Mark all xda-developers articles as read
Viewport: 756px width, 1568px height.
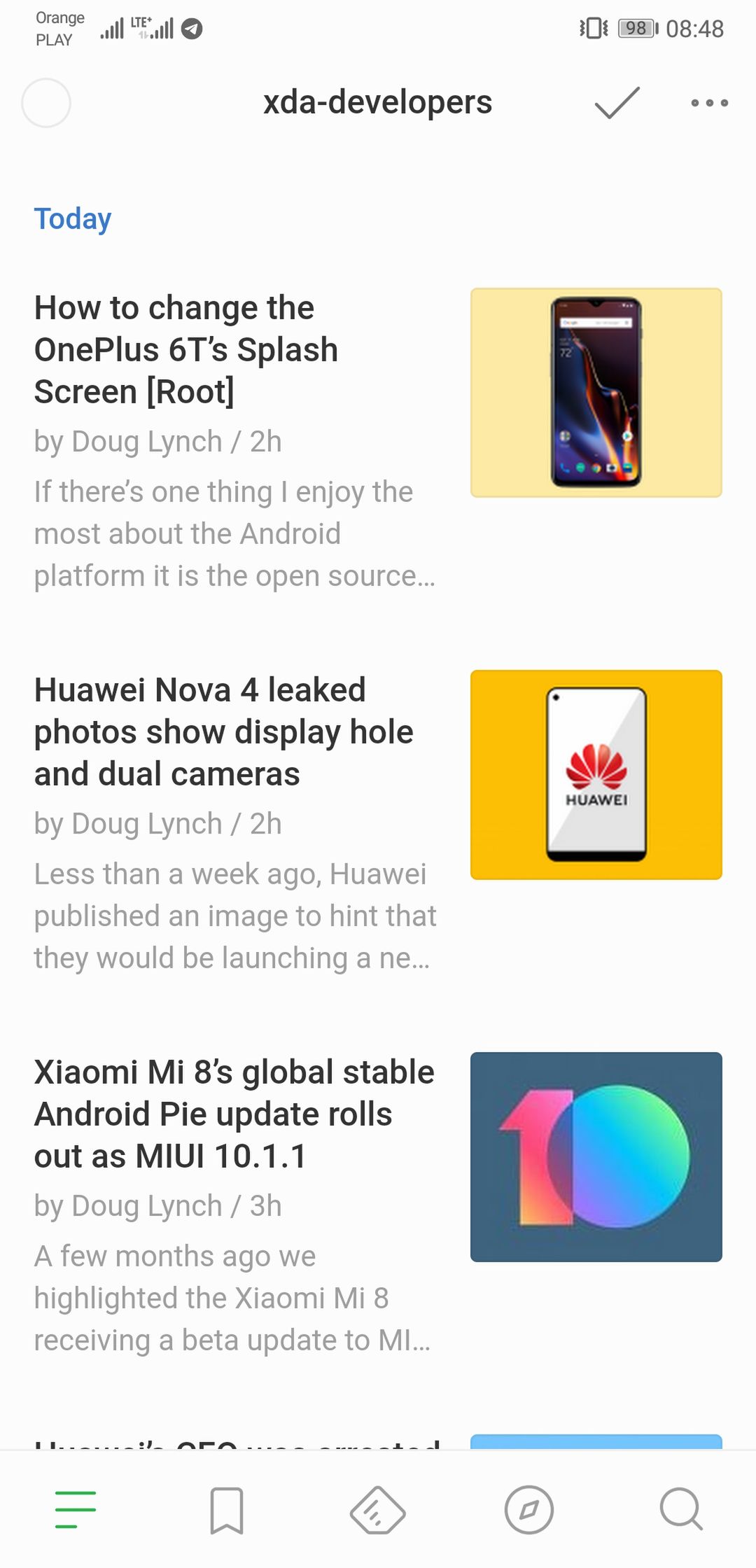tap(617, 103)
